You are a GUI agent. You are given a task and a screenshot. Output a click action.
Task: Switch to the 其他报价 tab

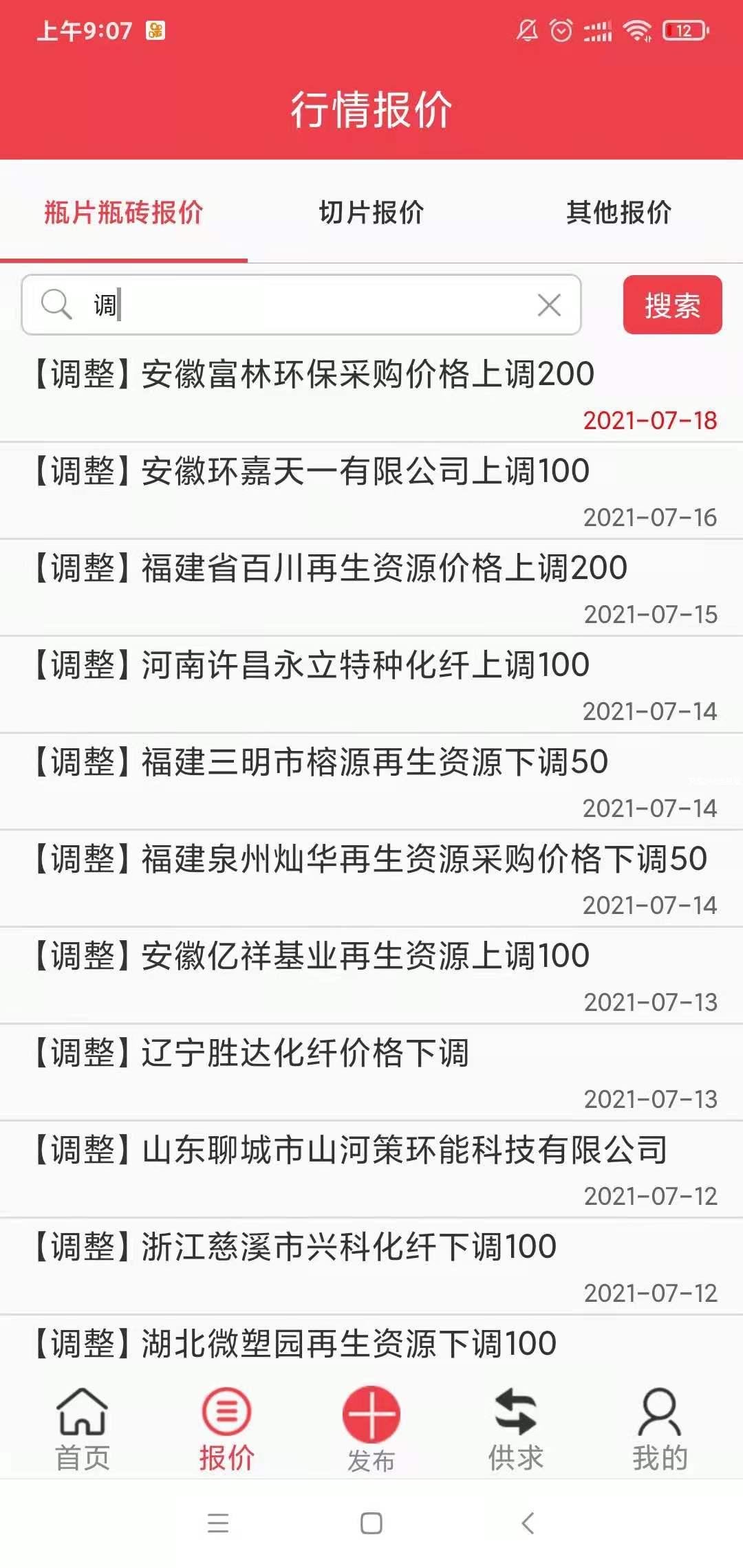tap(618, 212)
